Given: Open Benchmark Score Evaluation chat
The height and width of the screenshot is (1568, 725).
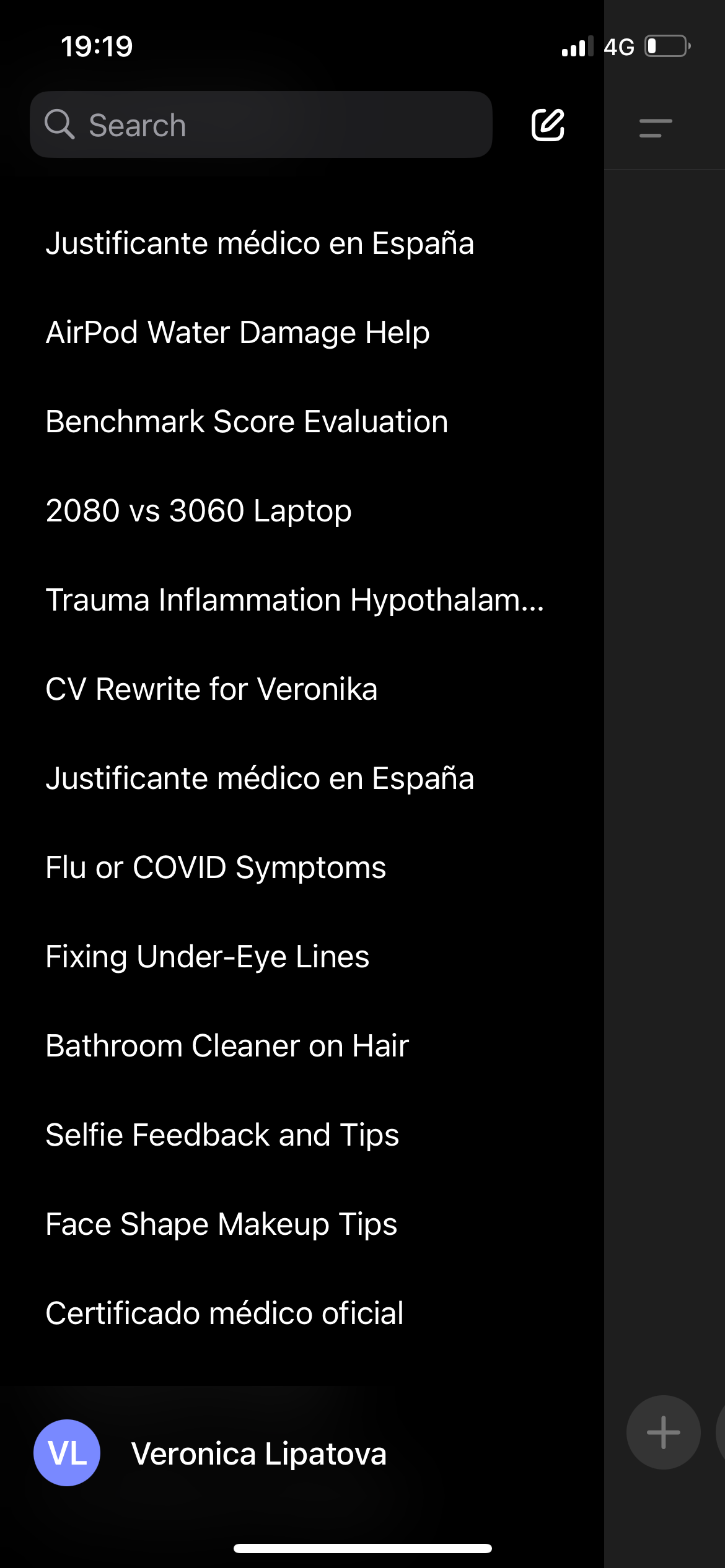Looking at the screenshot, I should 247,422.
